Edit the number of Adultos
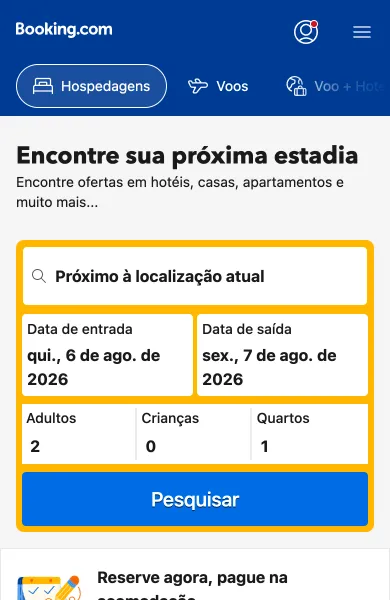The height and width of the screenshot is (600, 390). [78, 434]
